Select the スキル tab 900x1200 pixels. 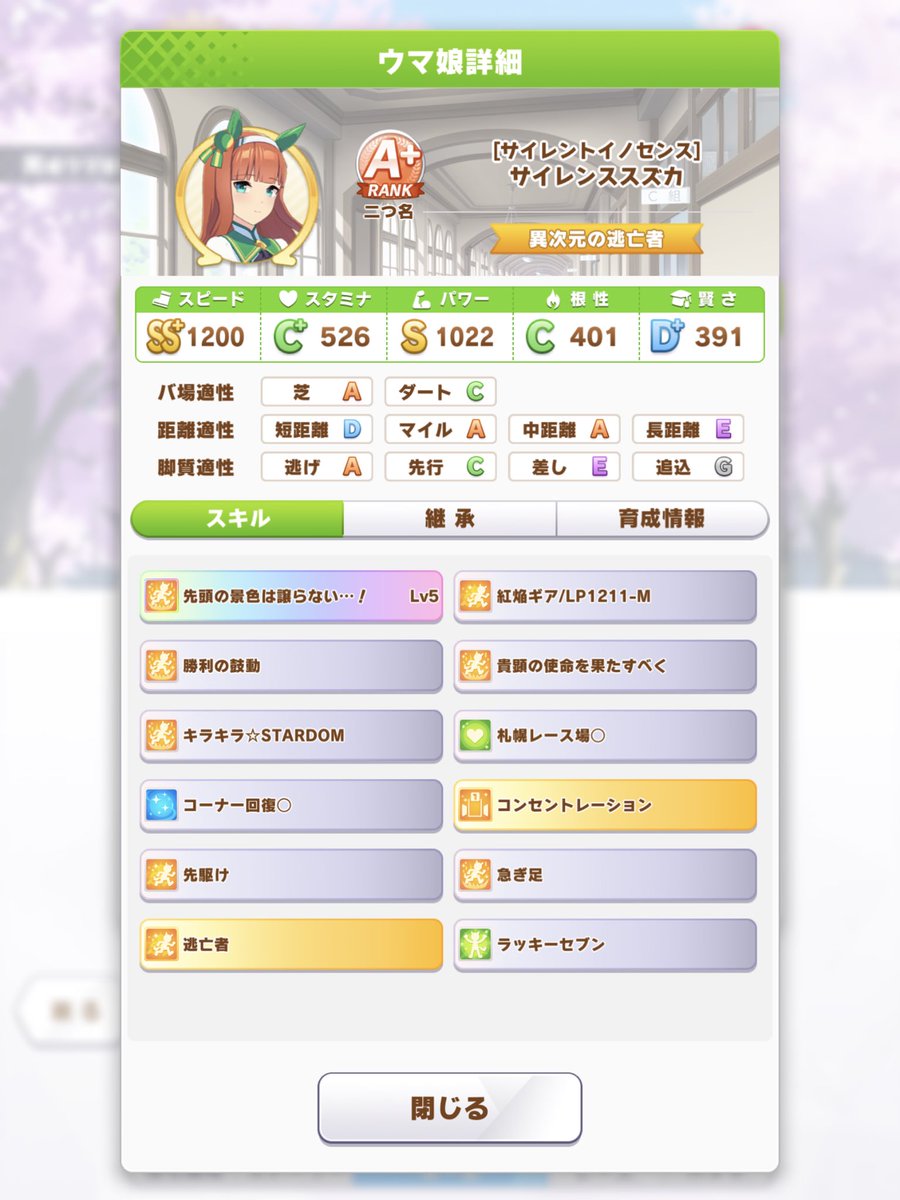coord(237,519)
